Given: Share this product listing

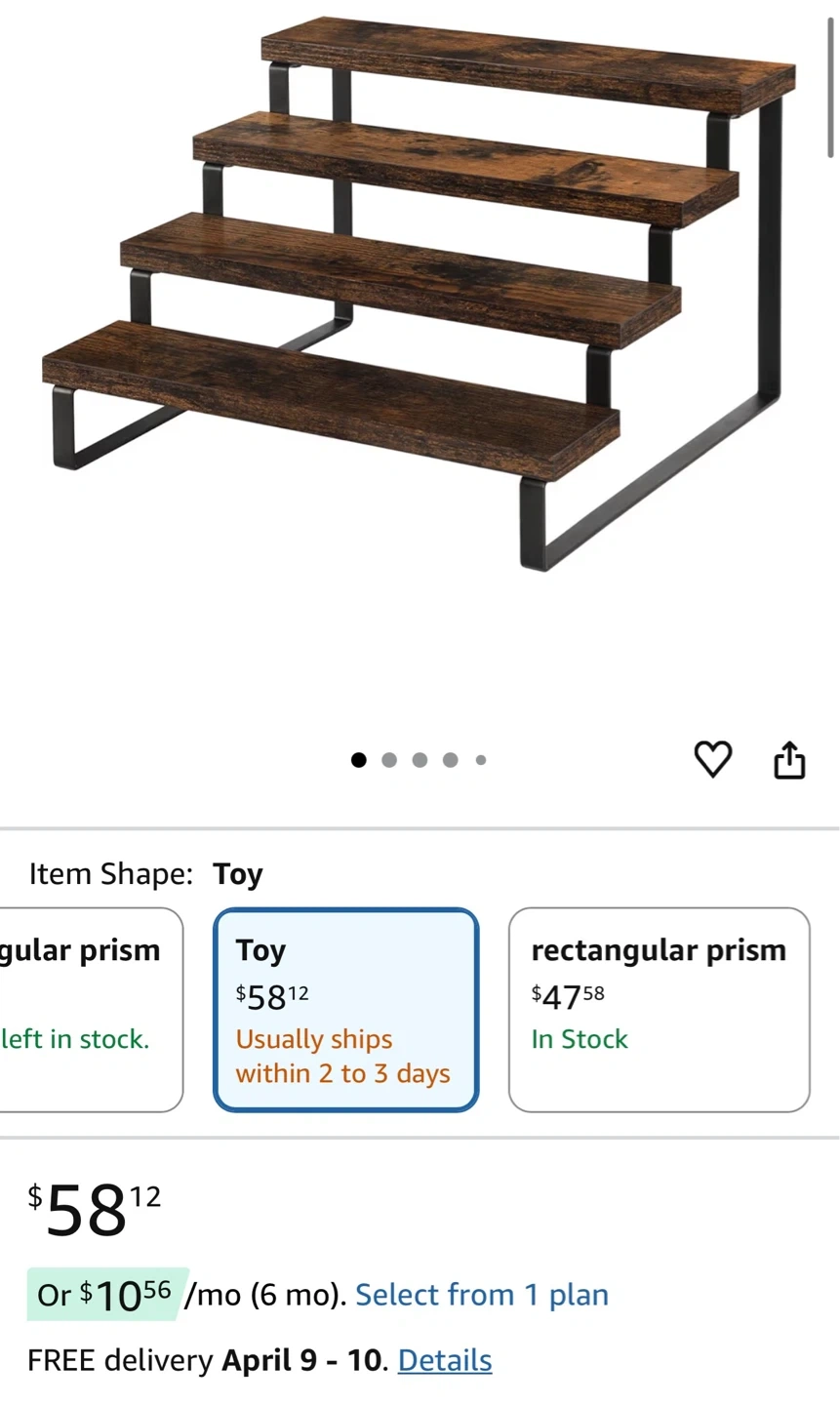Looking at the screenshot, I should pyautogui.click(x=789, y=760).
